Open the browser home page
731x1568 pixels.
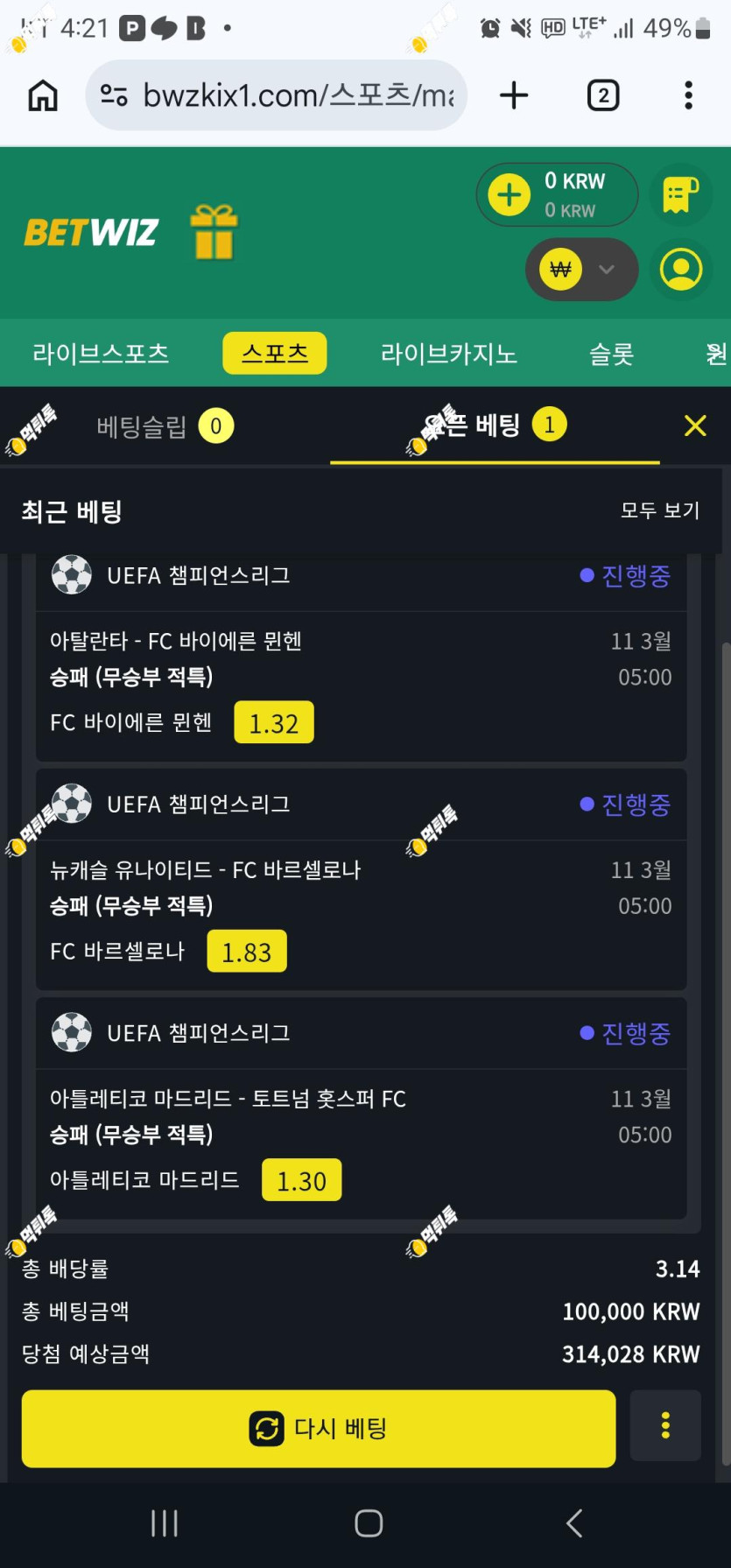pyautogui.click(x=43, y=95)
